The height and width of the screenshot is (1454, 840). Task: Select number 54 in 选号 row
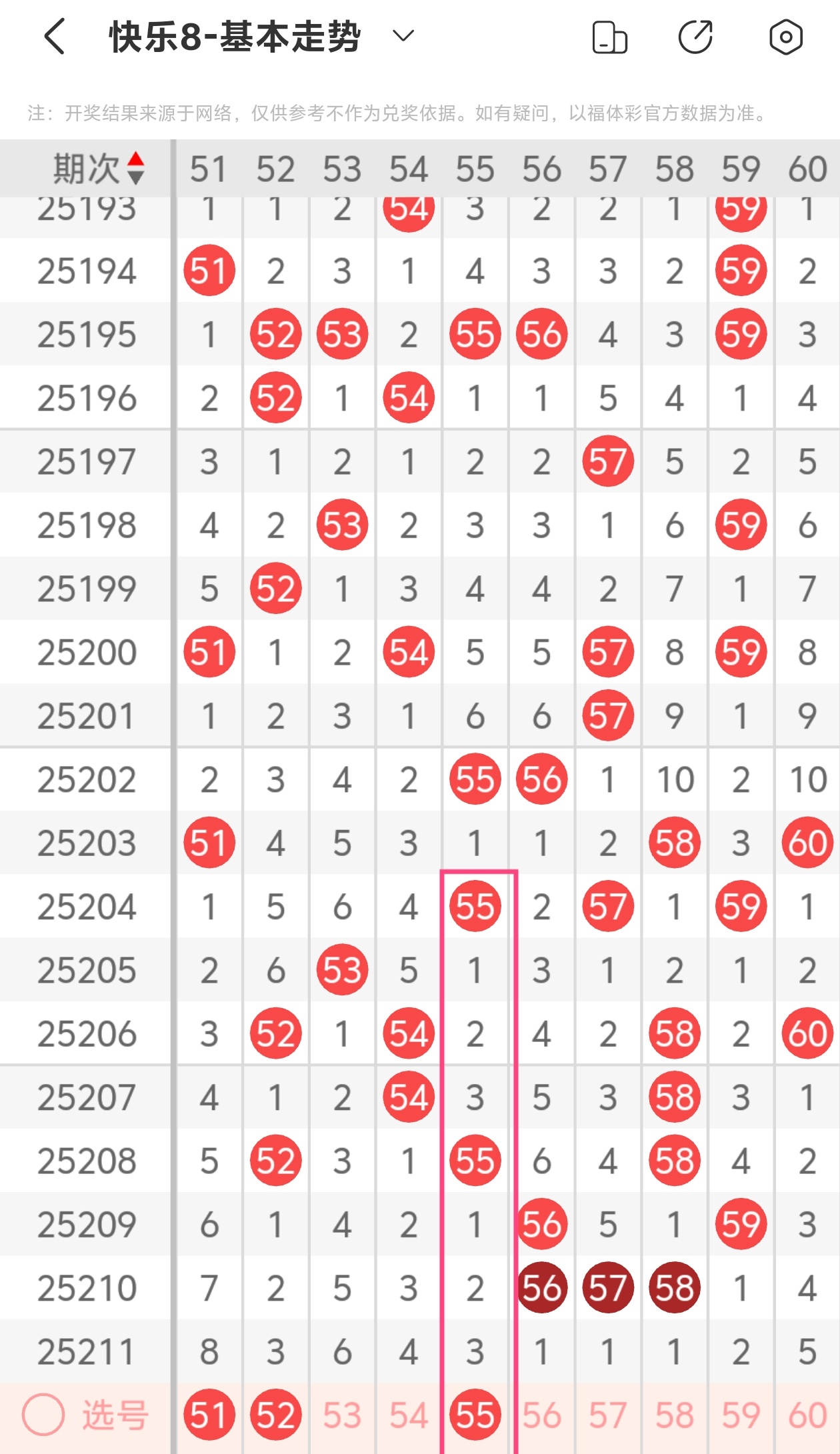pos(409,1415)
